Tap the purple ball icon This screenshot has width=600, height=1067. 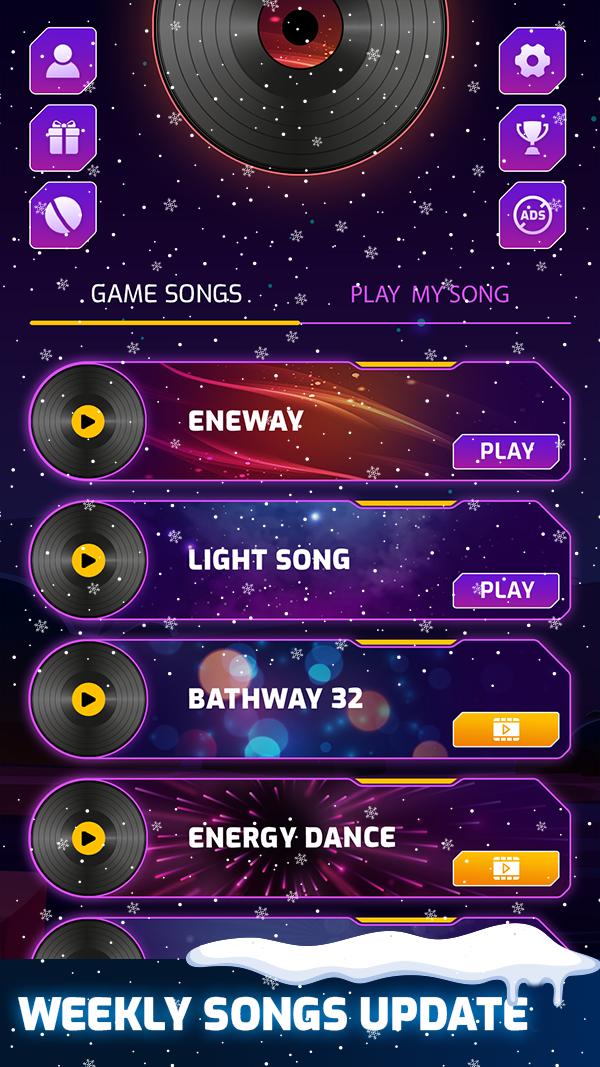tap(63, 215)
